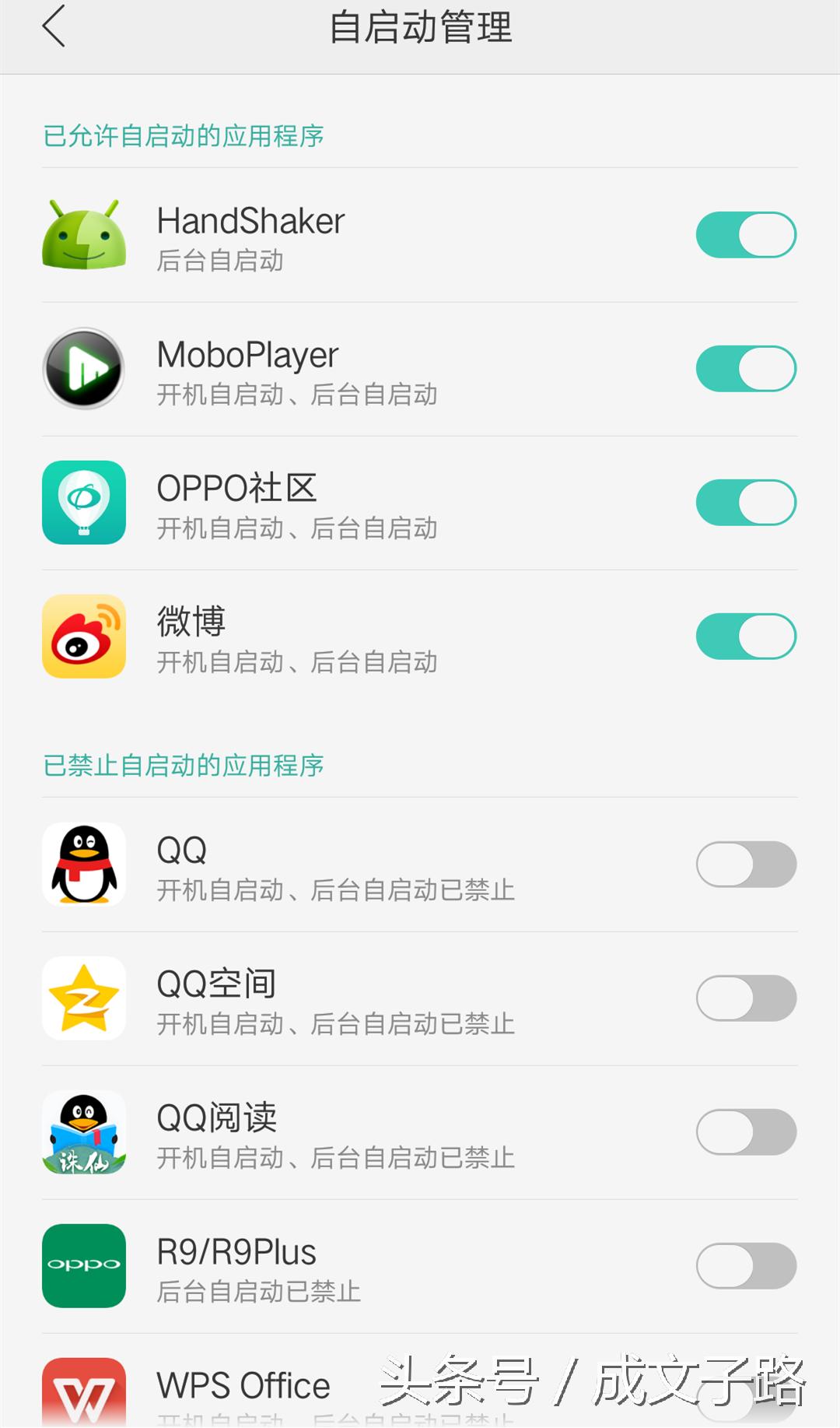Click the QQ app name text
This screenshot has height=1428, width=840.
[180, 848]
